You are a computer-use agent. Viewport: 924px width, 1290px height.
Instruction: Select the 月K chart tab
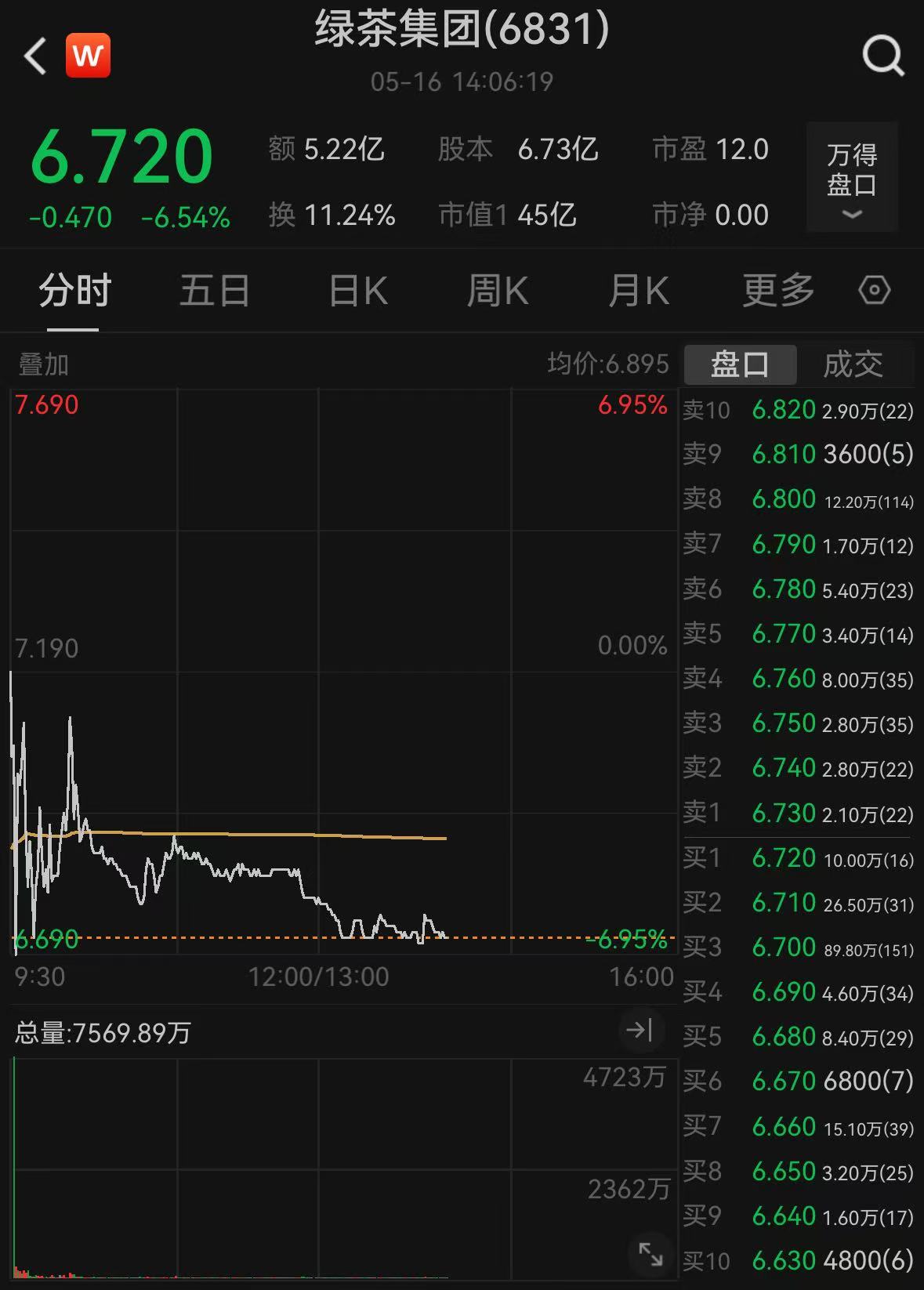(x=638, y=292)
